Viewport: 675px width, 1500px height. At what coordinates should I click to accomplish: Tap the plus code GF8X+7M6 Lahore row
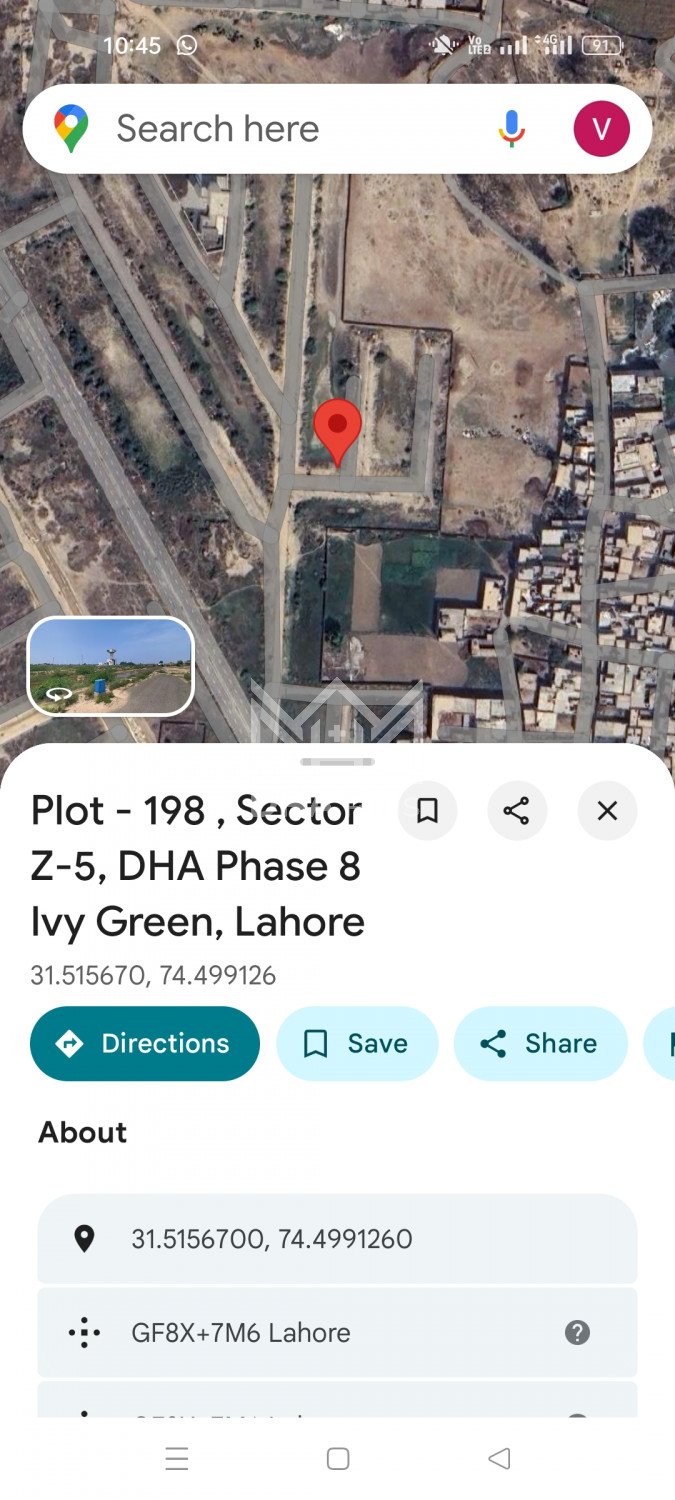(300, 1333)
